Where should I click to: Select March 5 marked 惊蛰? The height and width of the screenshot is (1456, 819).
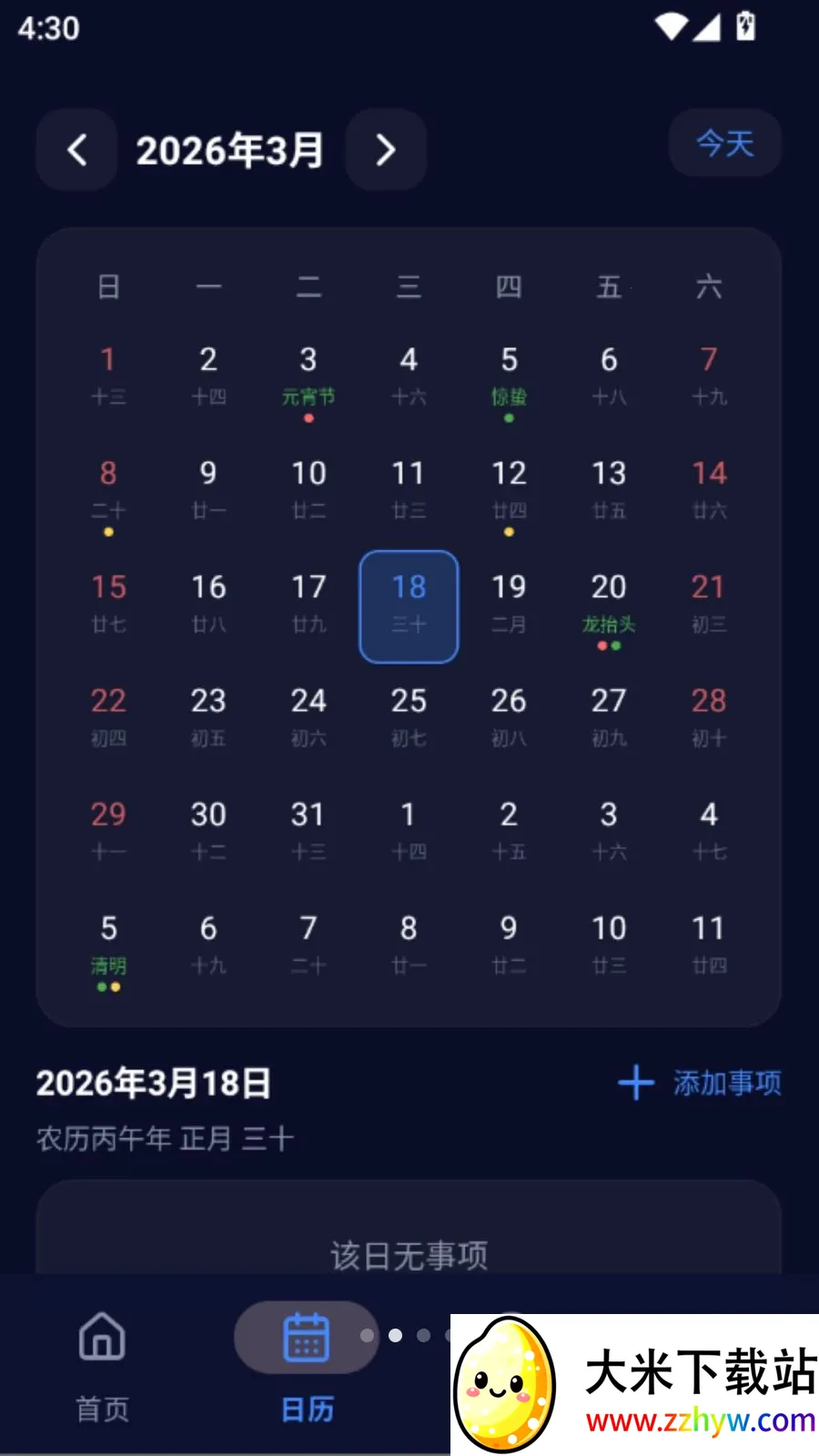(x=509, y=378)
